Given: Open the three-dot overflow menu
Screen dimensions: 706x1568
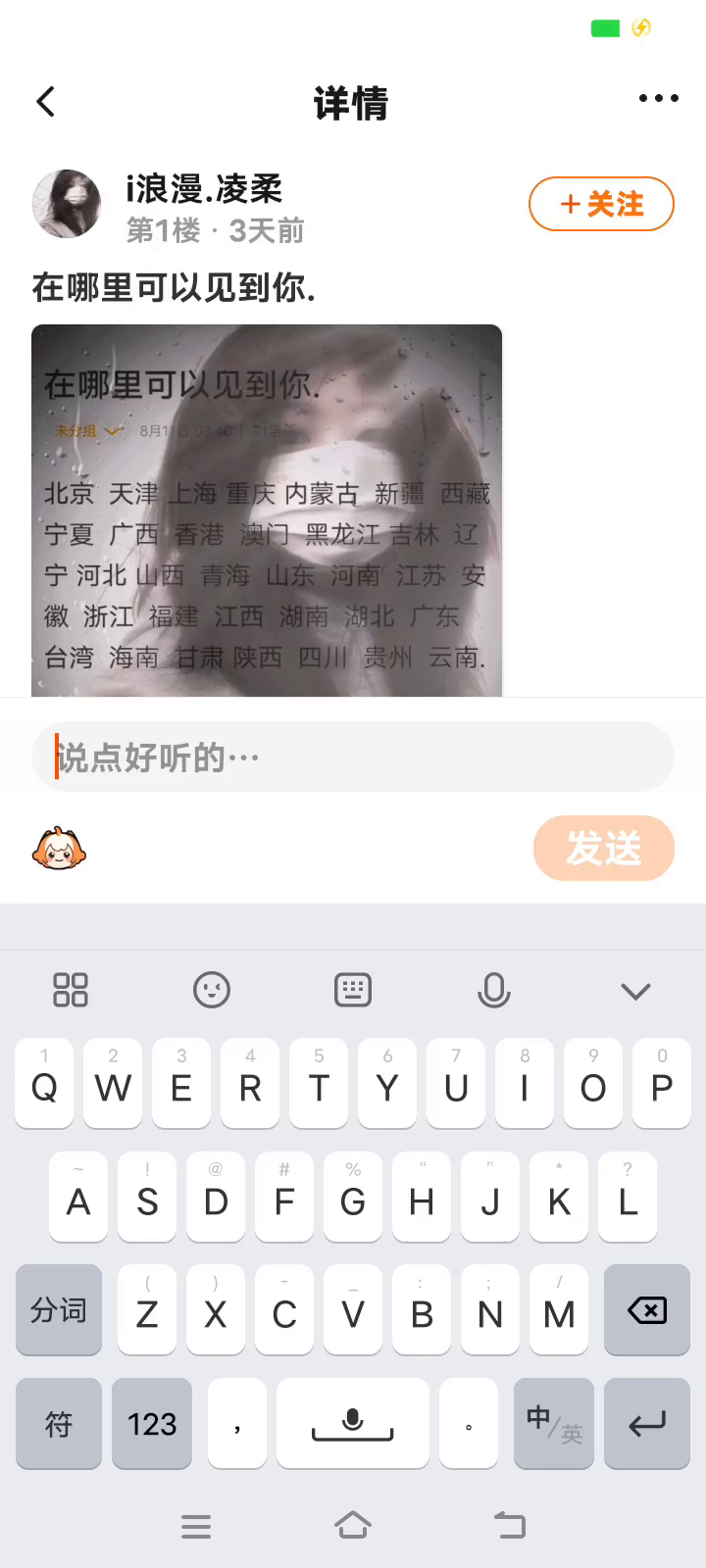Looking at the screenshot, I should [x=658, y=98].
